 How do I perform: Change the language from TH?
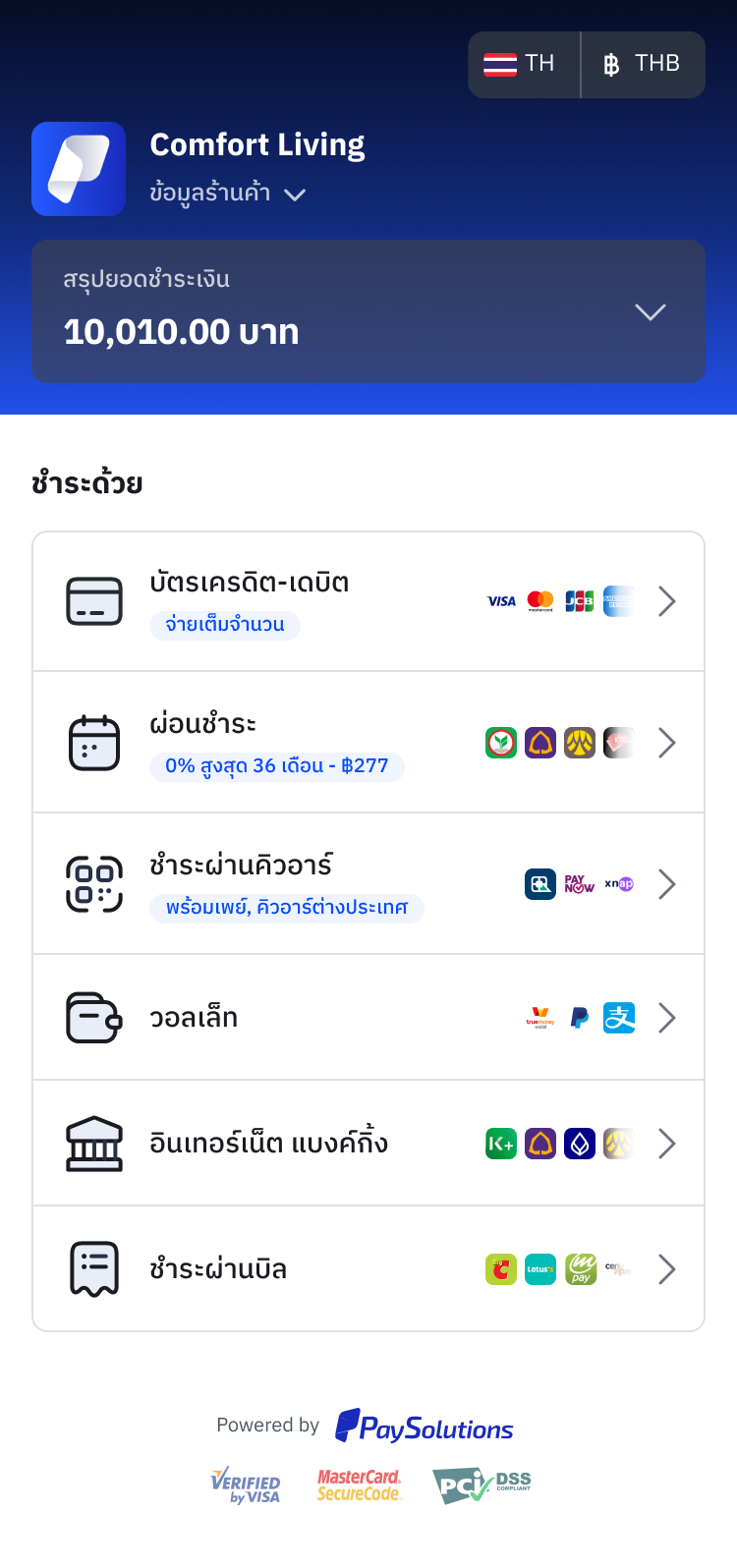[523, 65]
